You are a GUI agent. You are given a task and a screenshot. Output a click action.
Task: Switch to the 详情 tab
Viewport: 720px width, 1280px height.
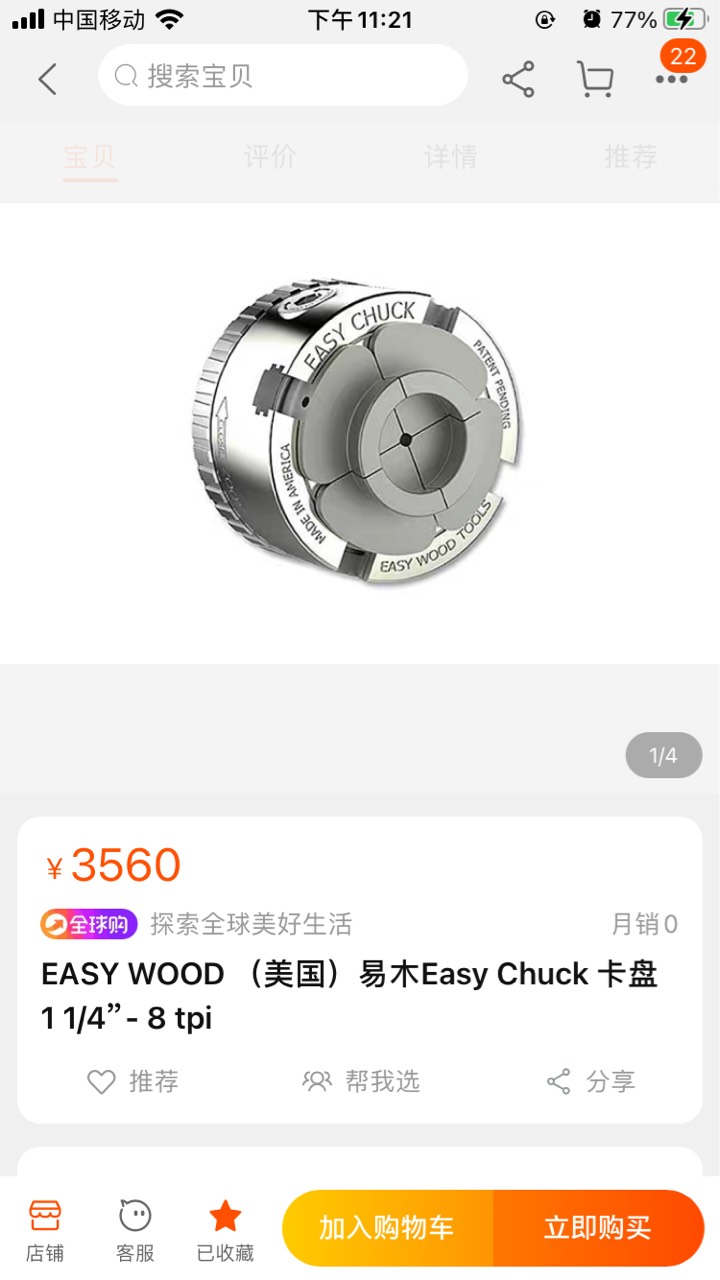tap(450, 157)
